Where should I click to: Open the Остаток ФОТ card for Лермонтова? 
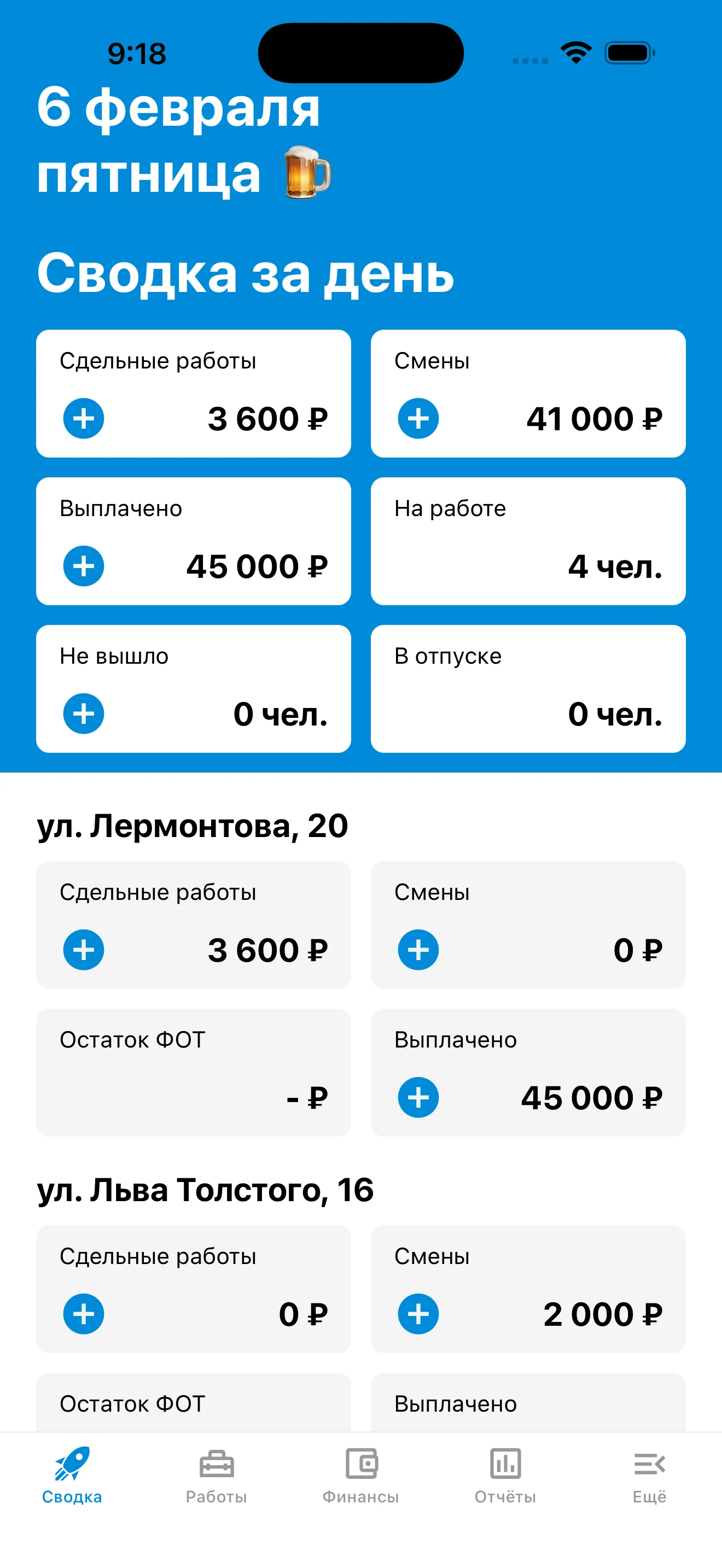pyautogui.click(x=193, y=1072)
